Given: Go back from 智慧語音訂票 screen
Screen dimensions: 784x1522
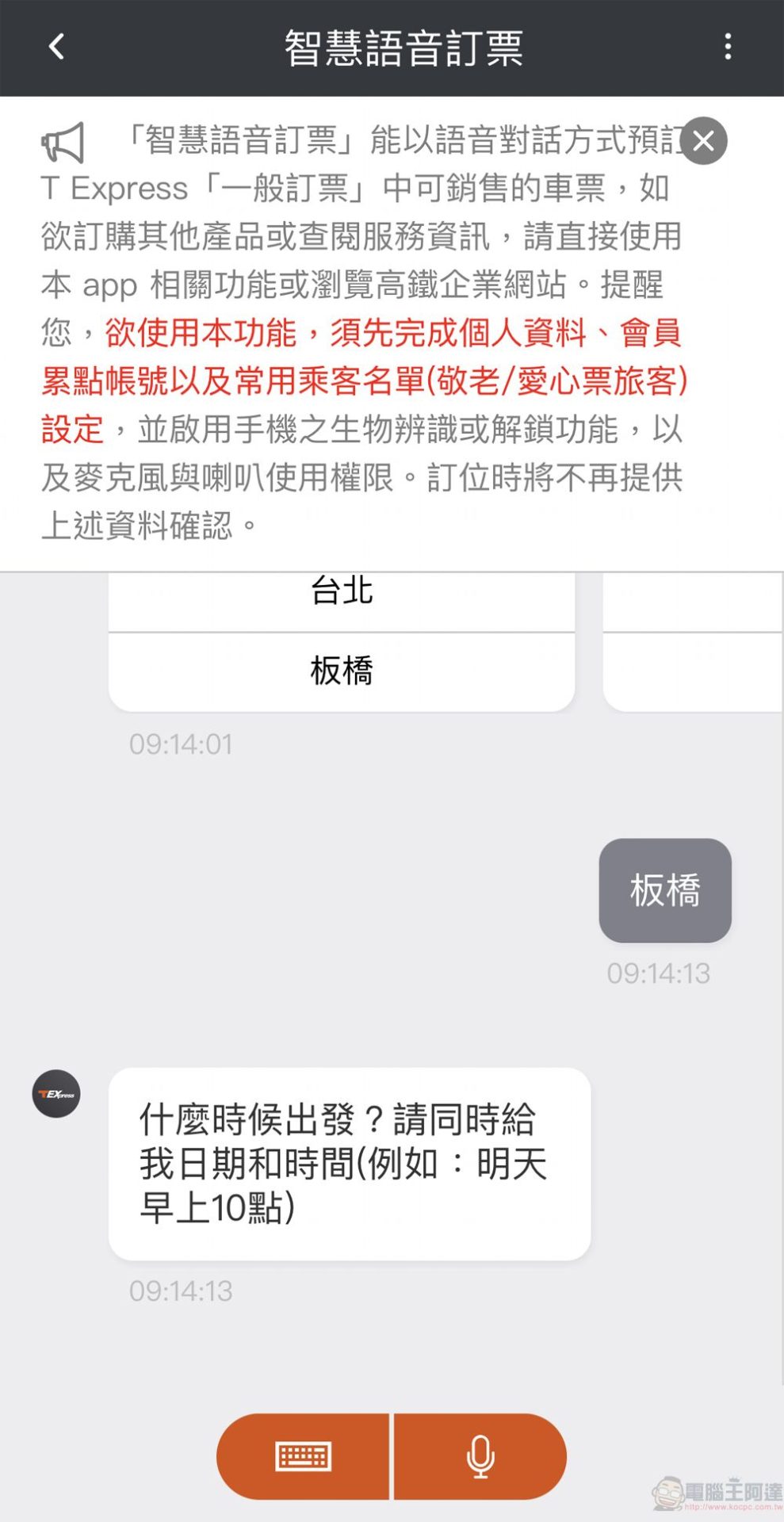Looking at the screenshot, I should click(56, 47).
